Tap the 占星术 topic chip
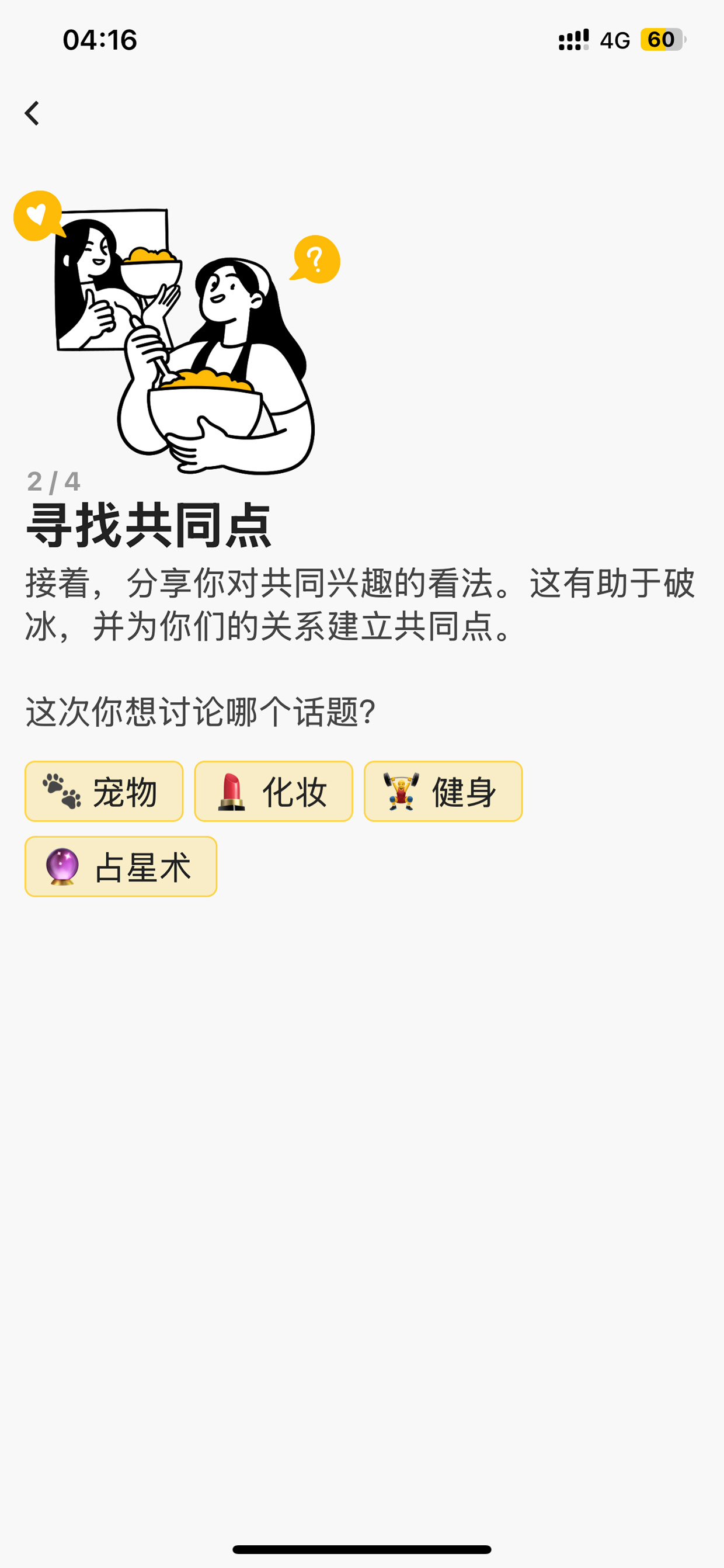The width and height of the screenshot is (724, 1568). tap(121, 866)
